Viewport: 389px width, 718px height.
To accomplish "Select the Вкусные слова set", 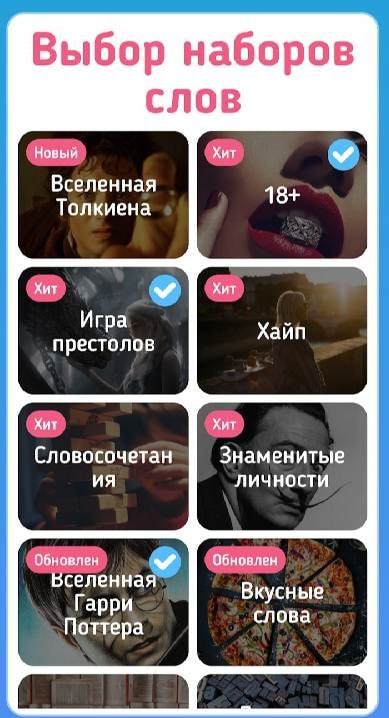I will pyautogui.click(x=282, y=602).
